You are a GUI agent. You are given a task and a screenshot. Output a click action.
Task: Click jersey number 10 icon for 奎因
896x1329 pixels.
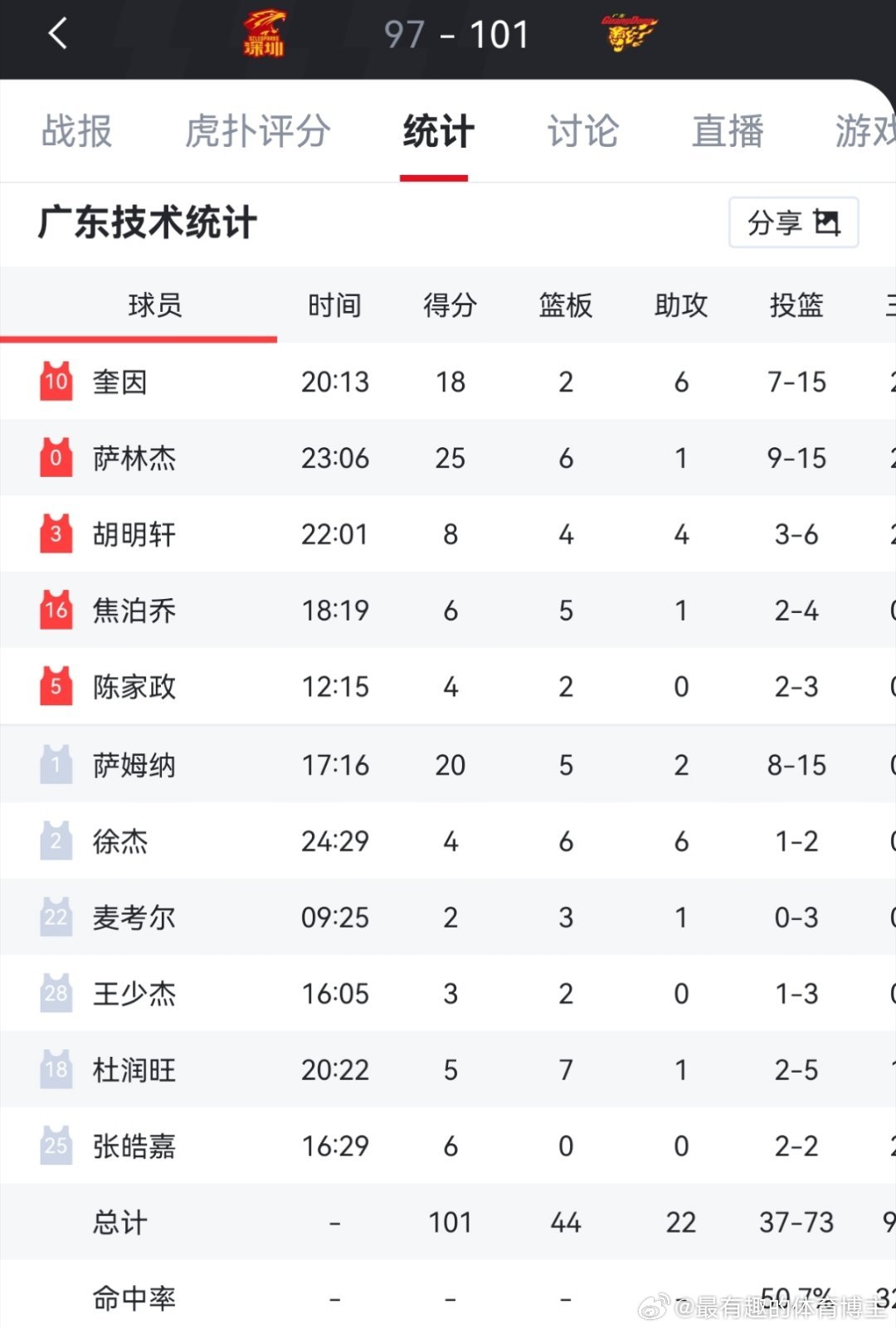[x=56, y=382]
